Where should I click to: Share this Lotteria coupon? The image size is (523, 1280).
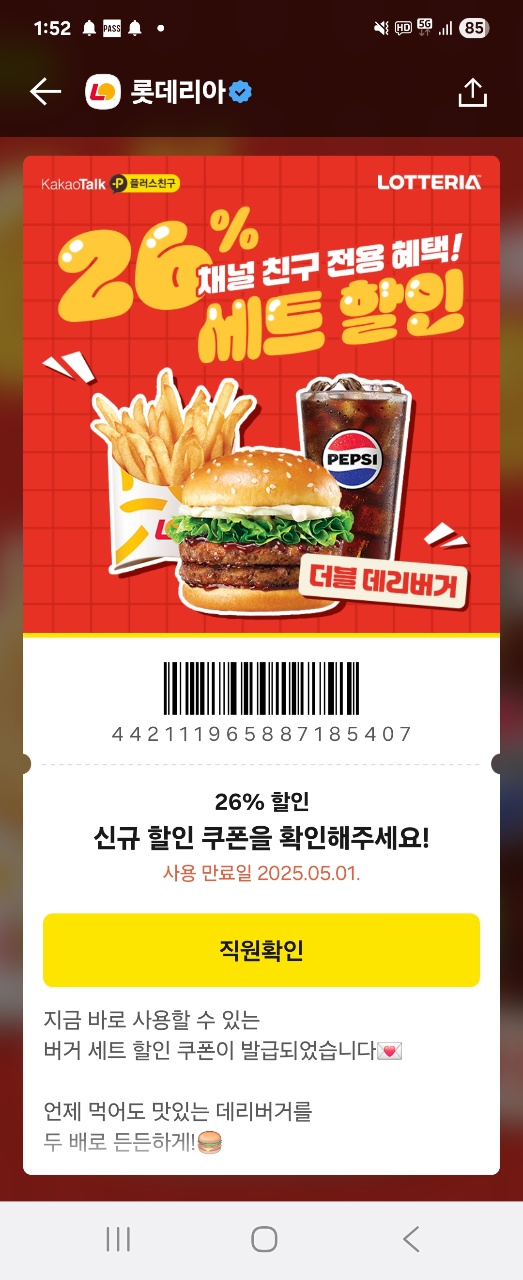(472, 92)
